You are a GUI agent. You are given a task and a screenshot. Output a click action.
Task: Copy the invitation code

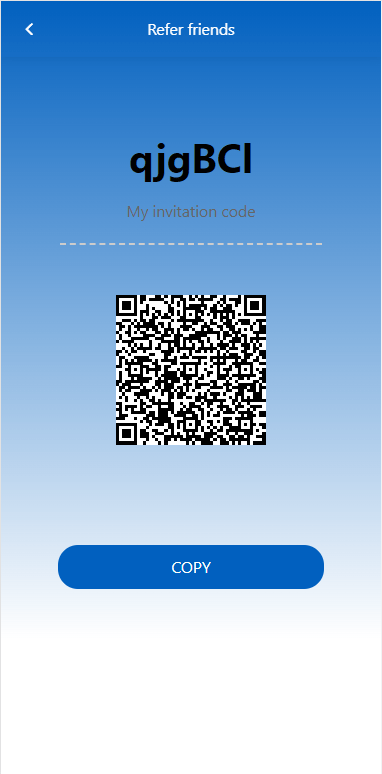(191, 567)
